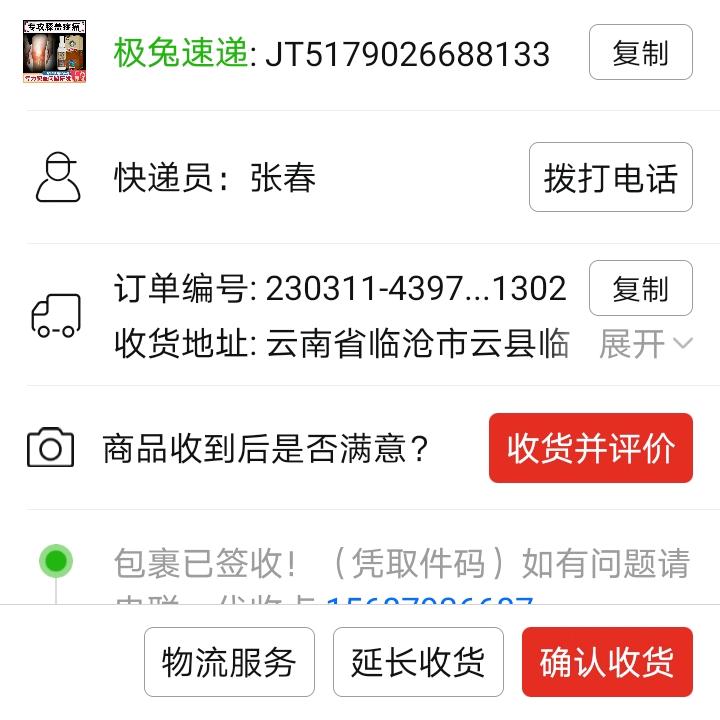Choose 延长收货 to extend receipt time
Viewport: 720px width, 720px height.
pos(418,662)
